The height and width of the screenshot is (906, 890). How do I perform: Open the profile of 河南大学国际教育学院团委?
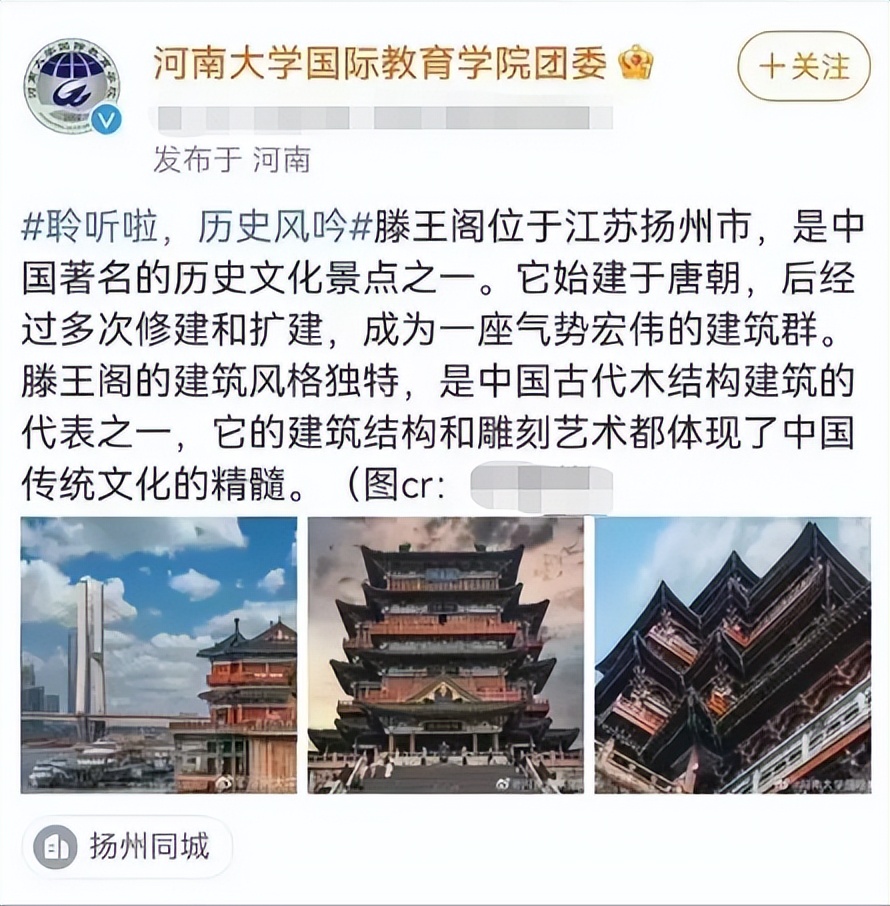coord(380,61)
